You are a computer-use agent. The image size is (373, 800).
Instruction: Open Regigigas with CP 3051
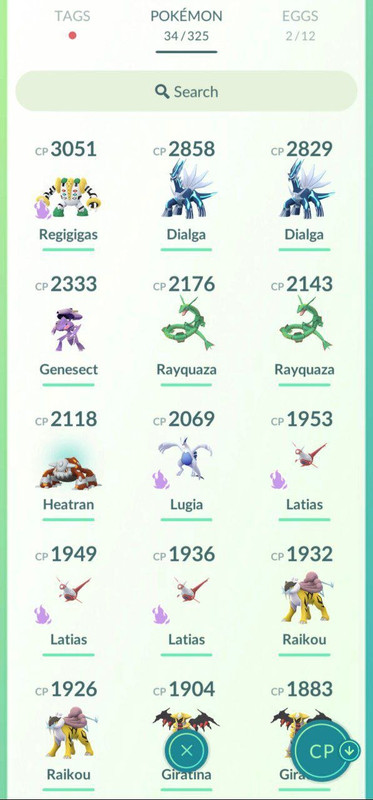click(68, 196)
